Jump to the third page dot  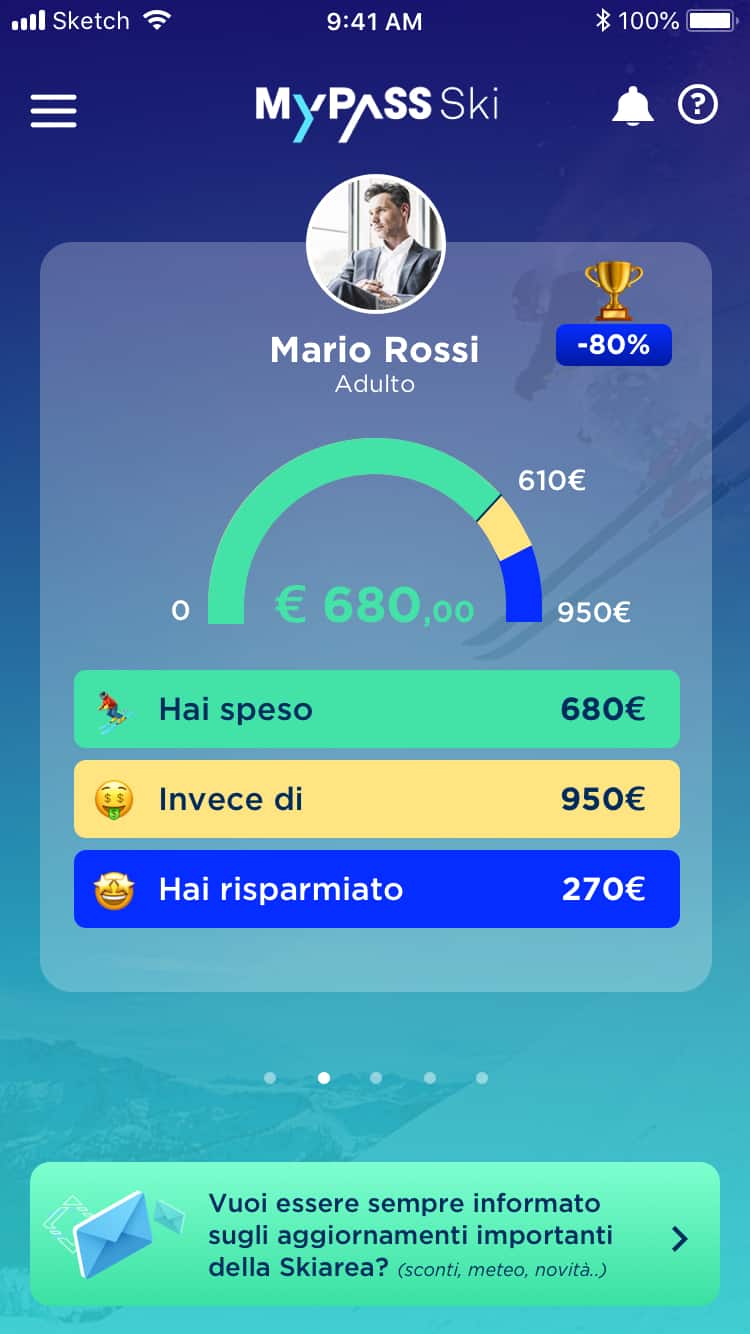click(x=376, y=1078)
